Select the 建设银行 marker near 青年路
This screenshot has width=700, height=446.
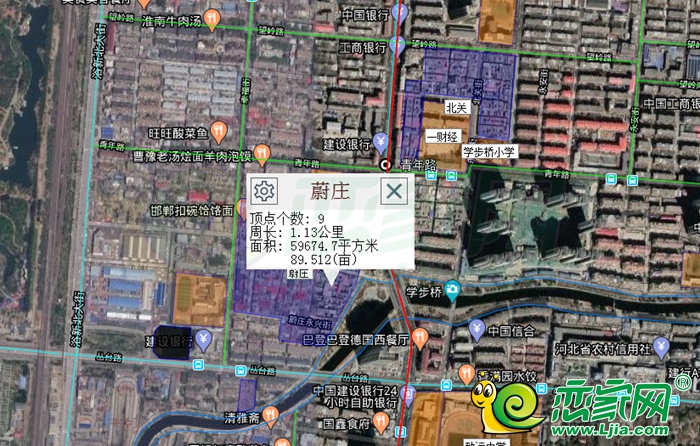coord(380,141)
